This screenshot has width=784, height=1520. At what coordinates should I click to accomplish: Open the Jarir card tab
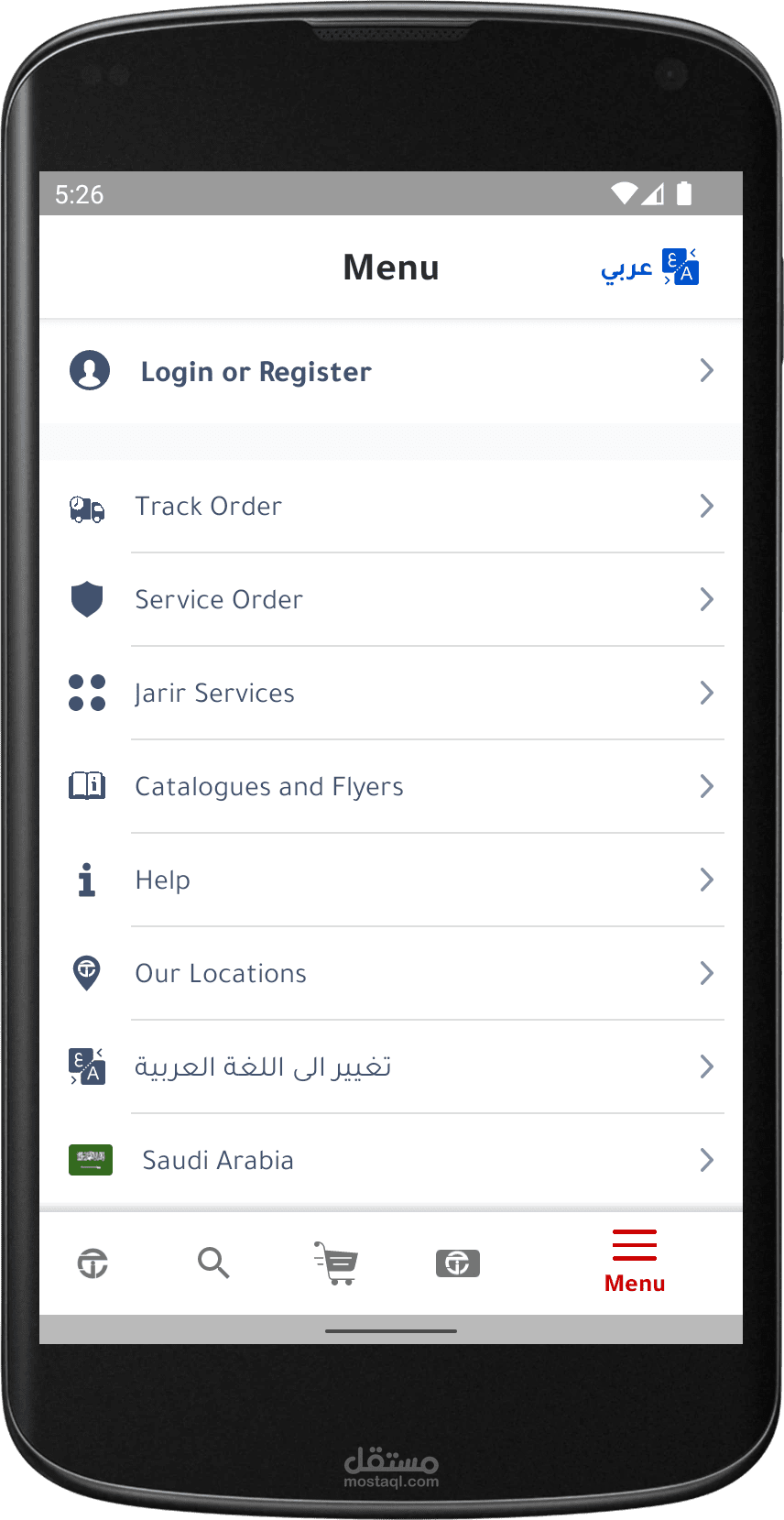click(x=458, y=1263)
